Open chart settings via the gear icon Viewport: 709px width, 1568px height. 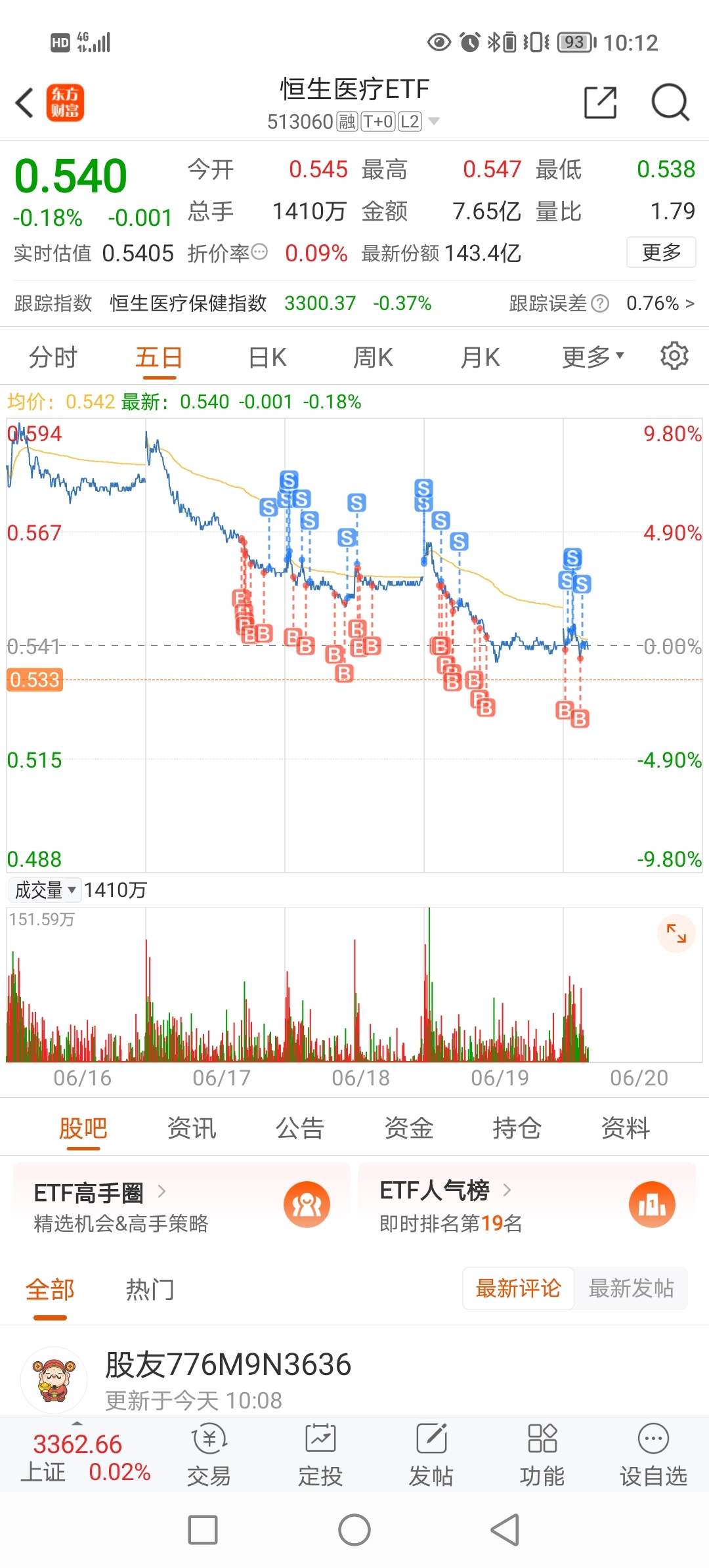click(x=674, y=355)
